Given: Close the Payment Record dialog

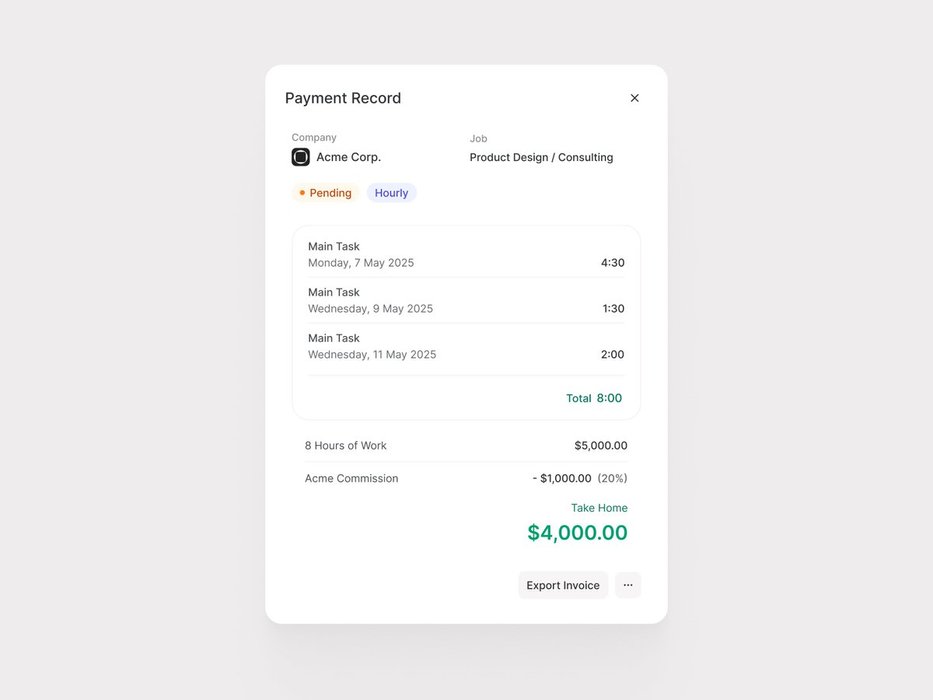Looking at the screenshot, I should (x=634, y=98).
